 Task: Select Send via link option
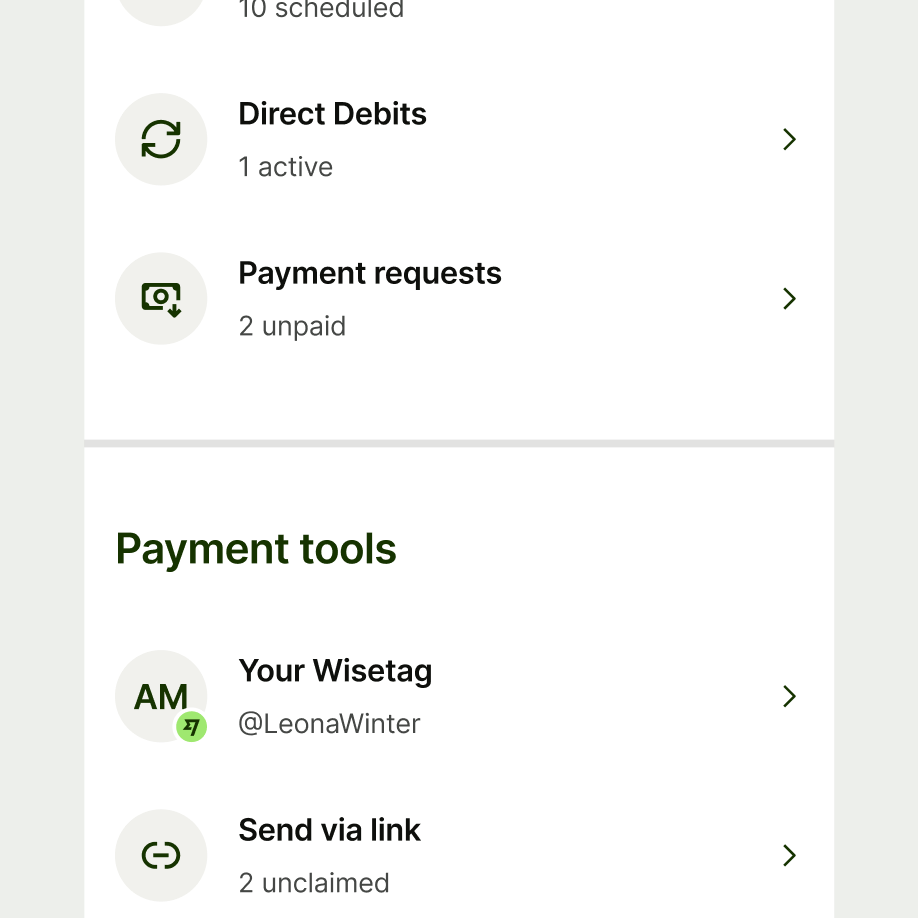458,855
